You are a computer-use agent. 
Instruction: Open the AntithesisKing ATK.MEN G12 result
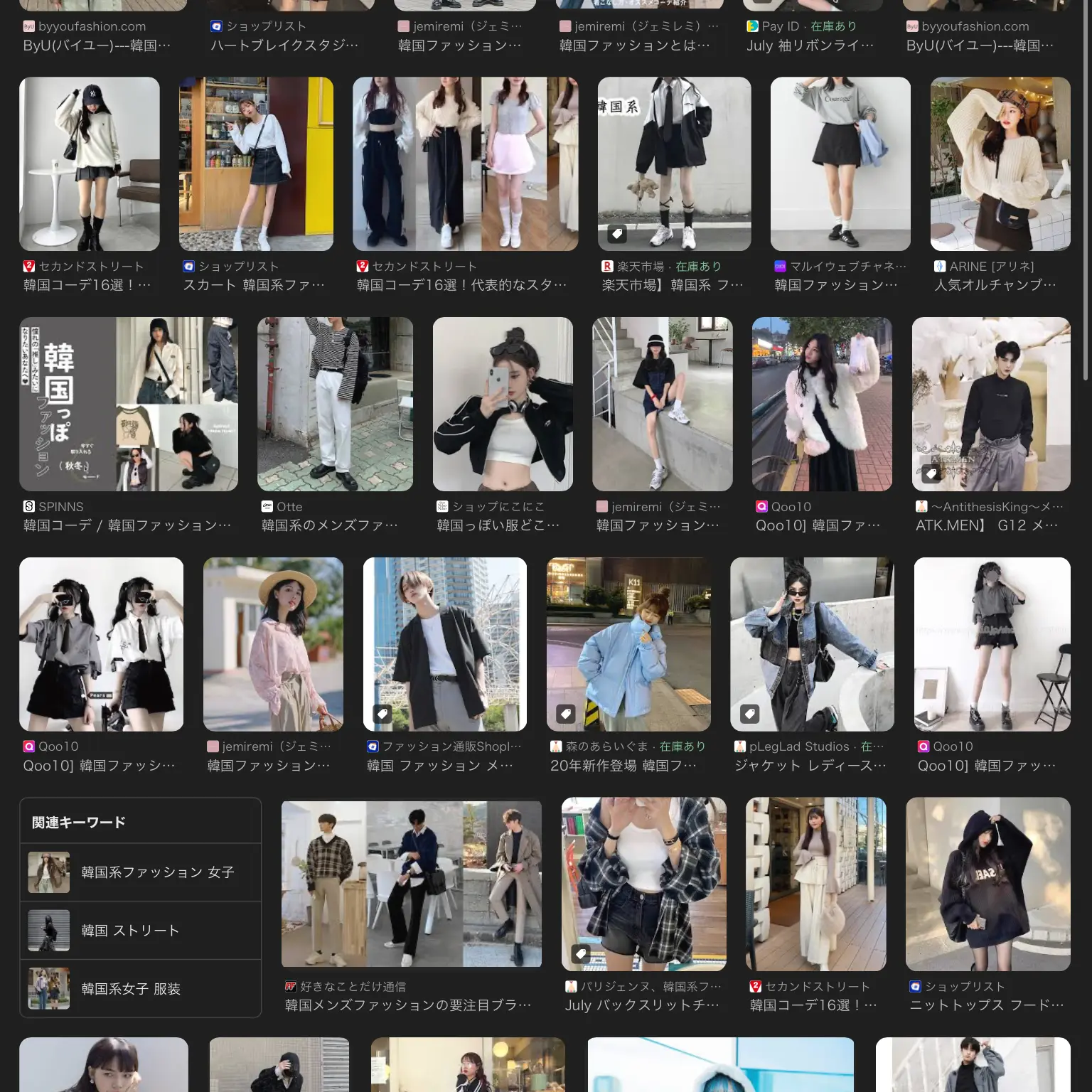[x=991, y=404]
